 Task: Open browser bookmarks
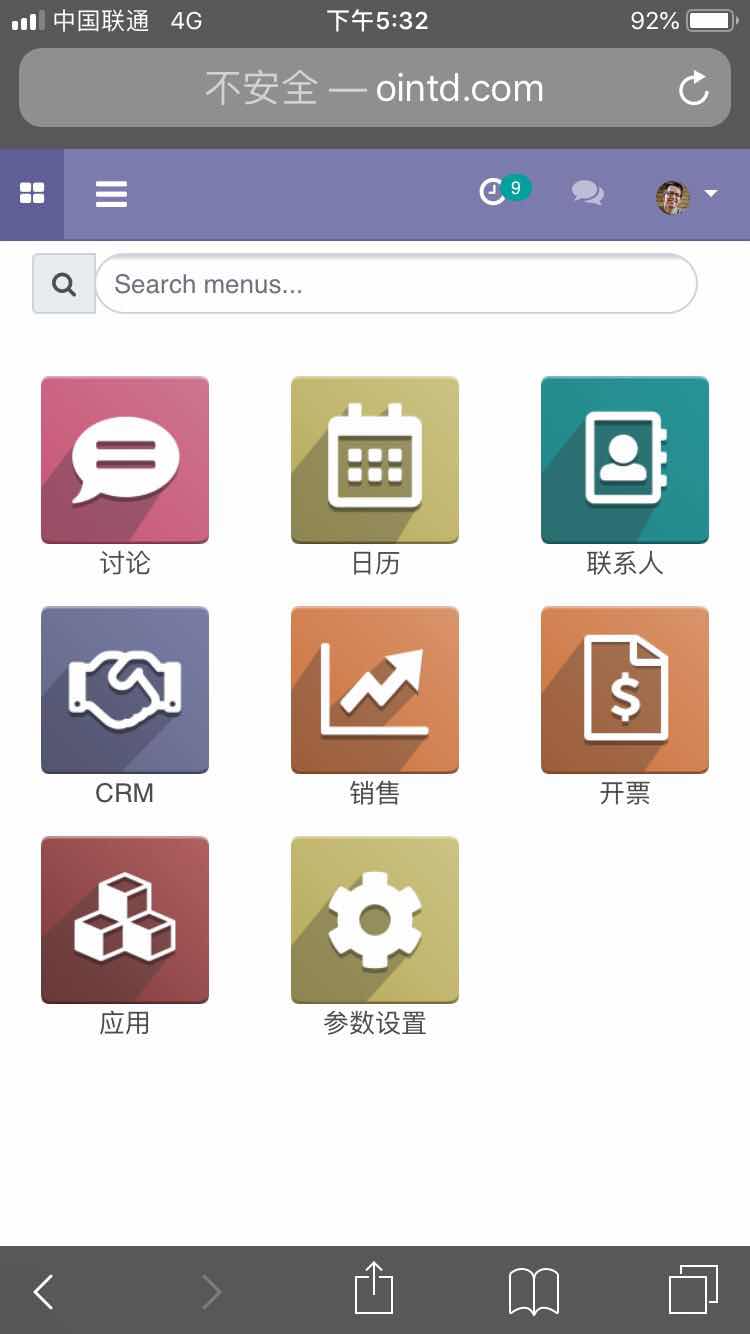pyautogui.click(x=533, y=1291)
